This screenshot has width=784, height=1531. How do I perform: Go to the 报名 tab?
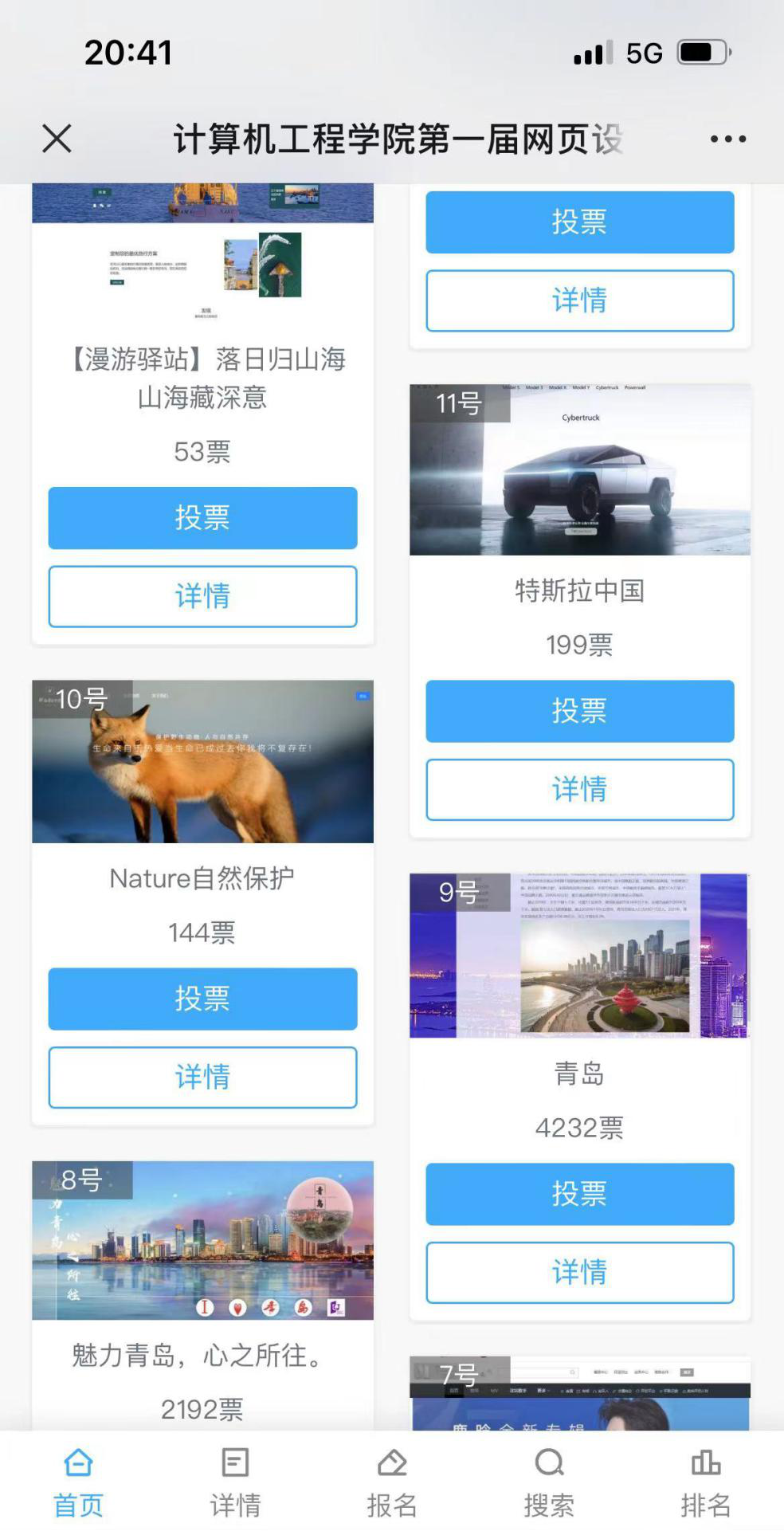coord(392,1482)
